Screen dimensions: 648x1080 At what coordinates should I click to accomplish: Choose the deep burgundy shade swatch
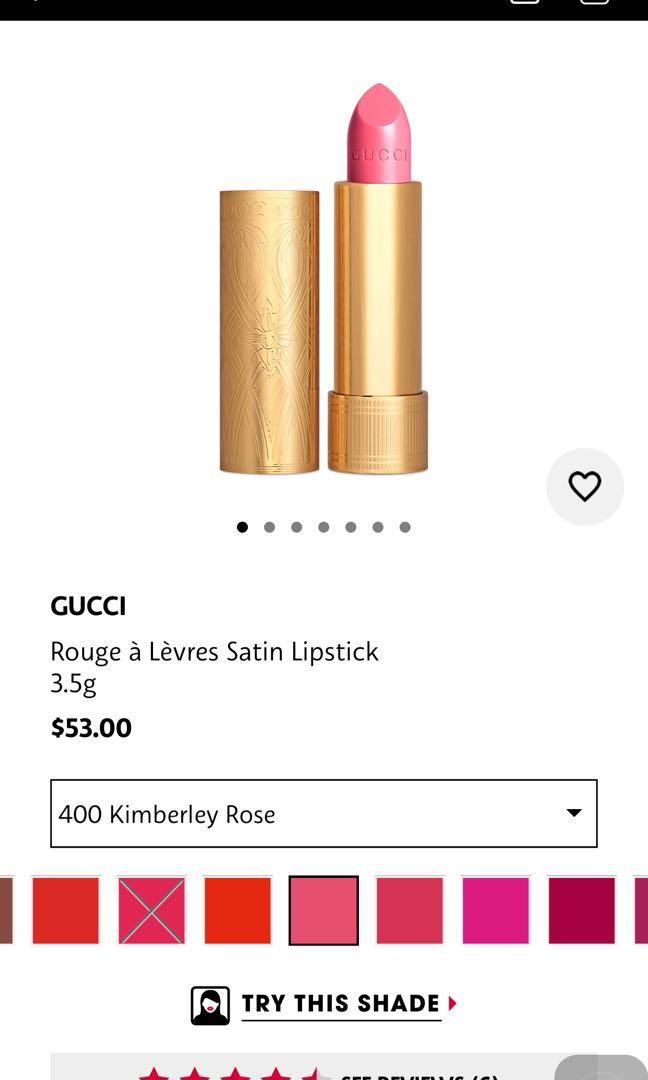[582, 910]
